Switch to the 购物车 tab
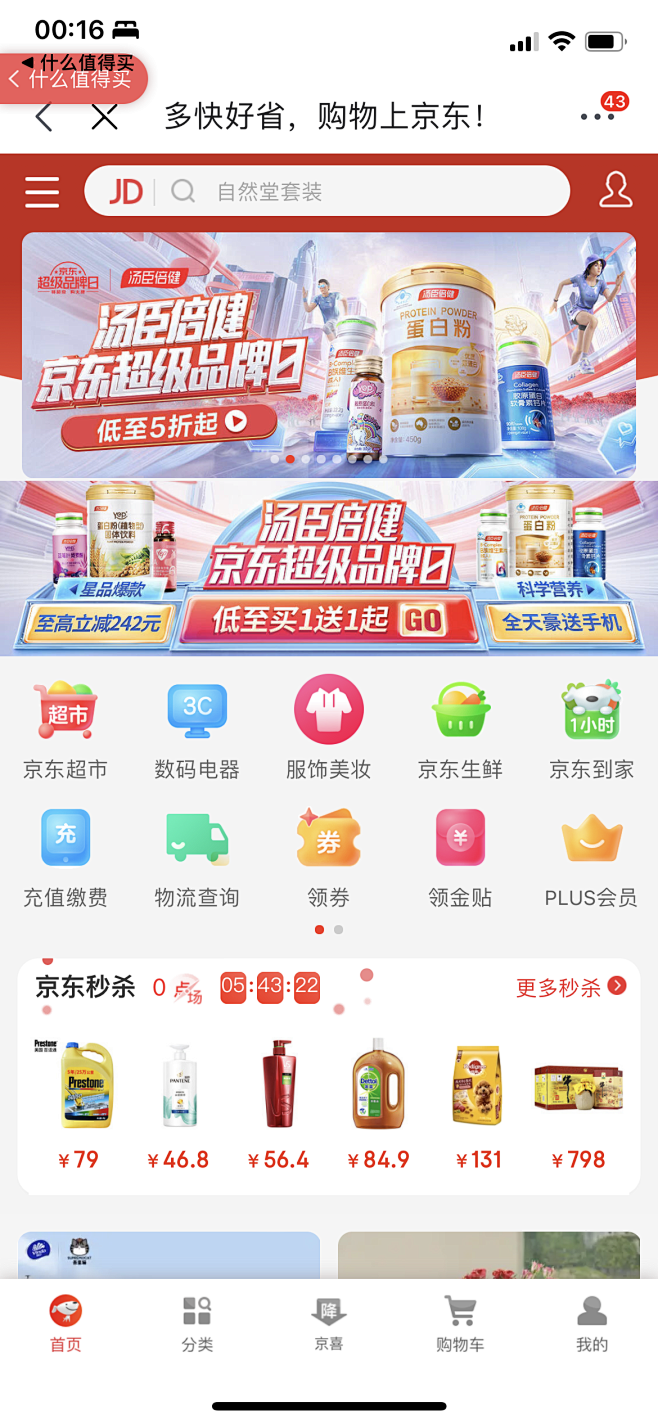 pyautogui.click(x=460, y=1323)
